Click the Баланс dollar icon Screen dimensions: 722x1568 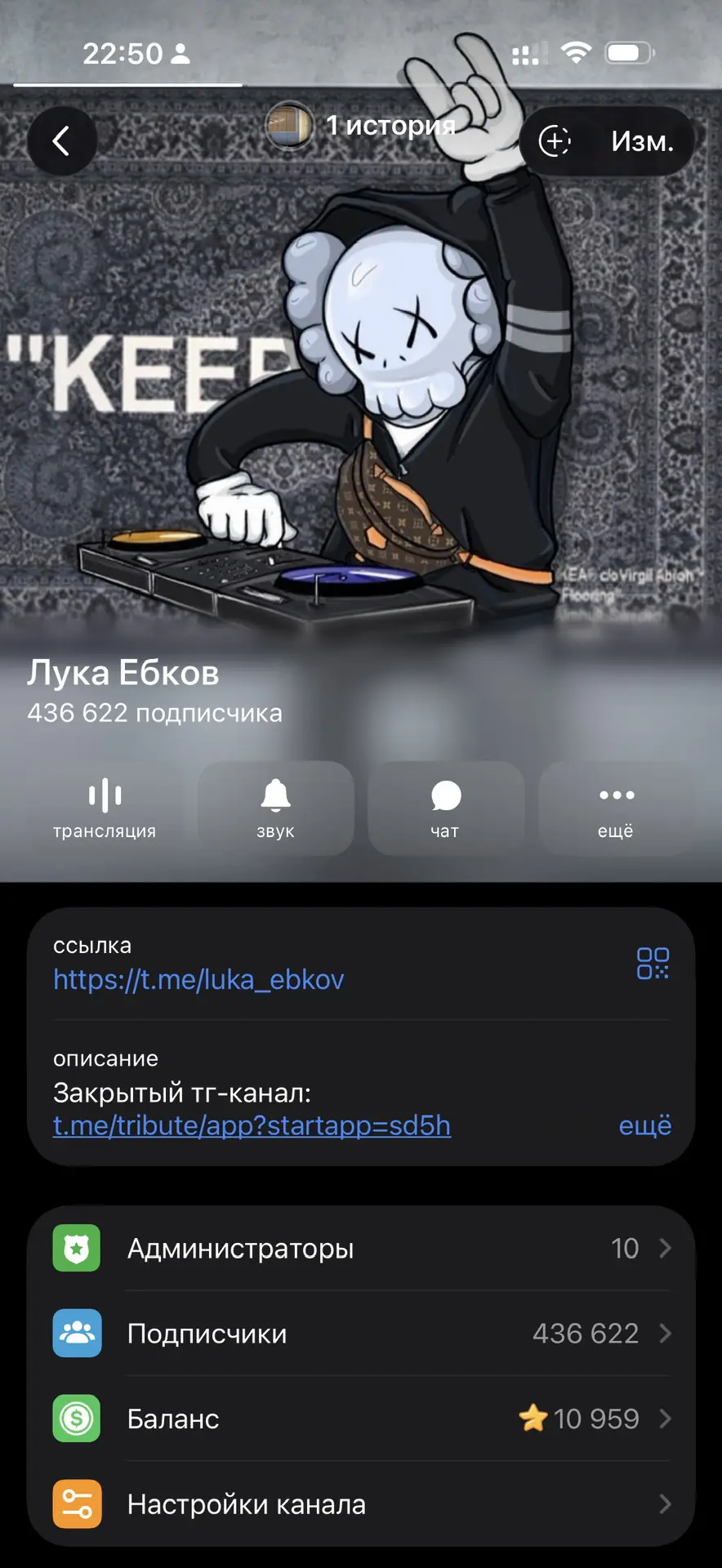point(76,1419)
